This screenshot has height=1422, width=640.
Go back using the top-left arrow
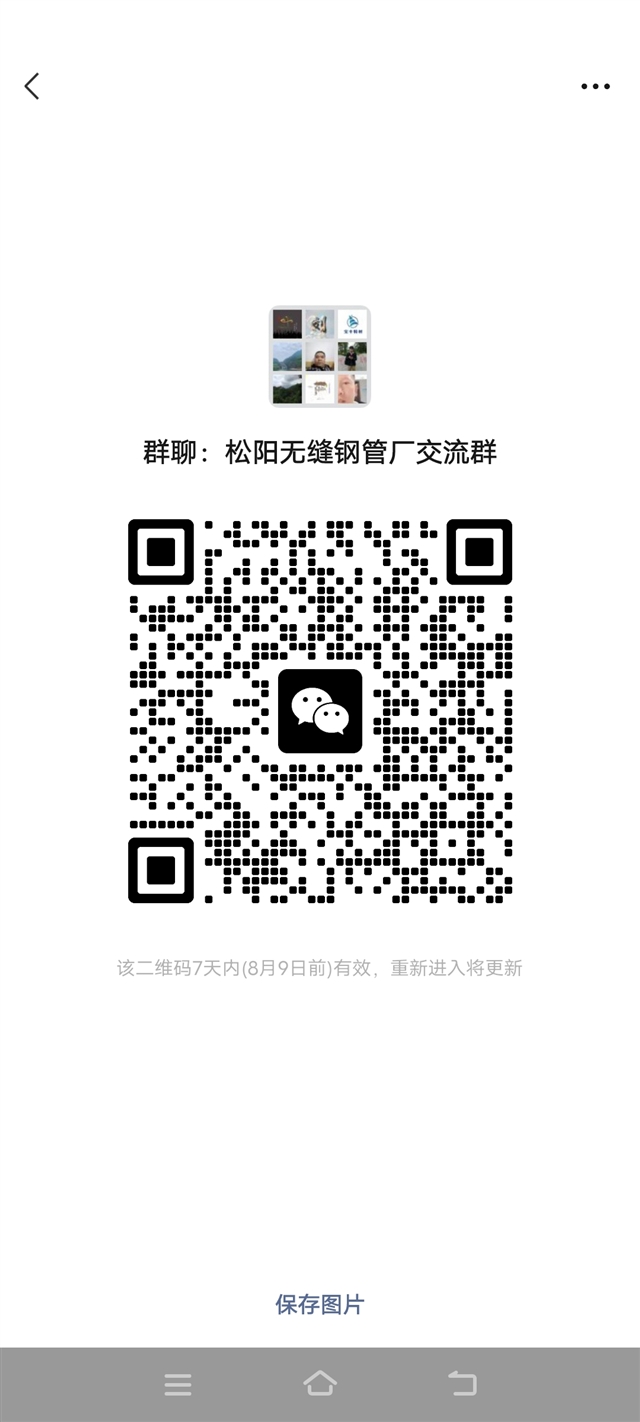[x=32, y=86]
